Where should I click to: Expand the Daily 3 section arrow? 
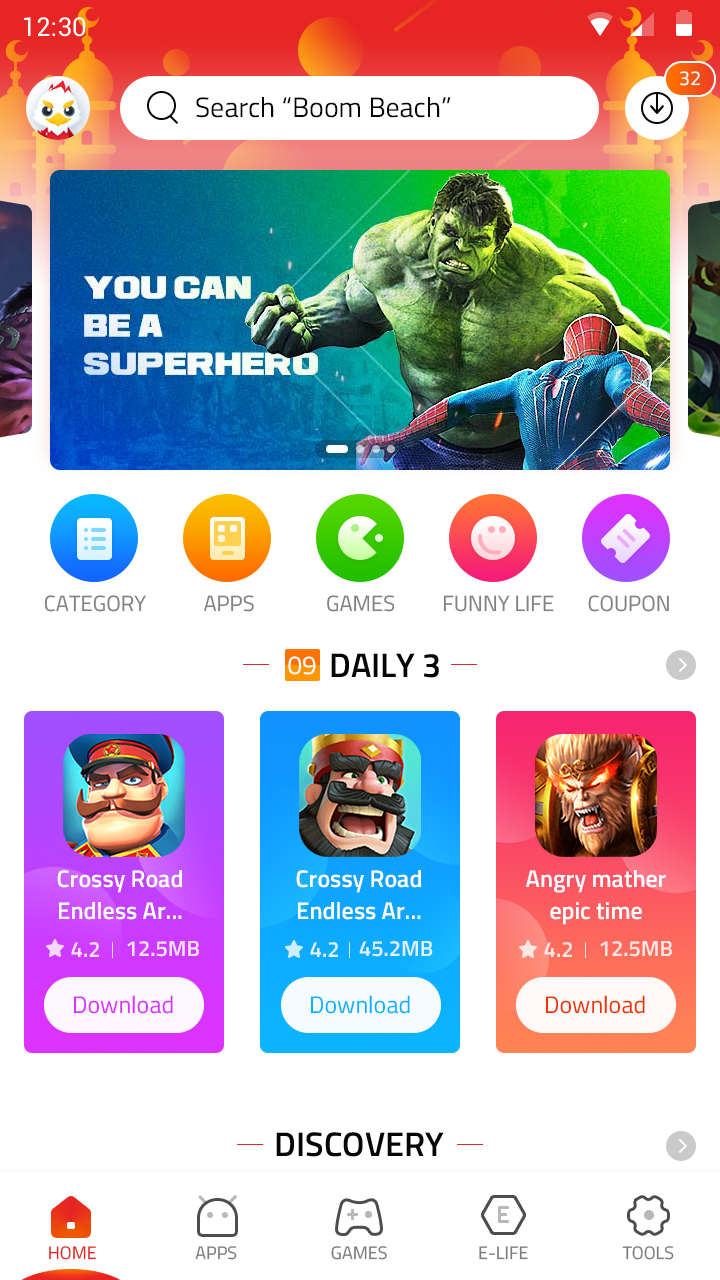pyautogui.click(x=681, y=665)
